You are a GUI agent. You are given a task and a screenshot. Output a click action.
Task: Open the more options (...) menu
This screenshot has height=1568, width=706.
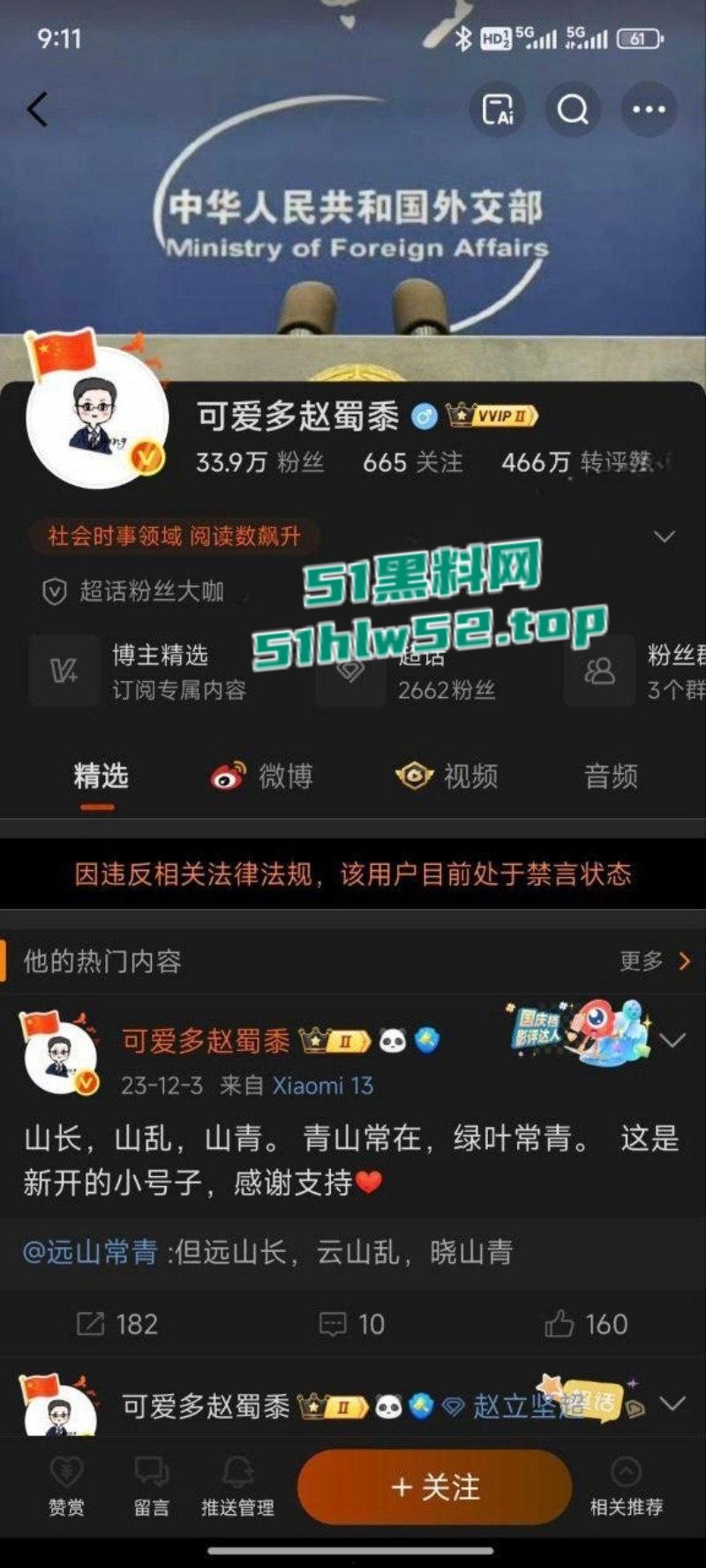pos(647,109)
